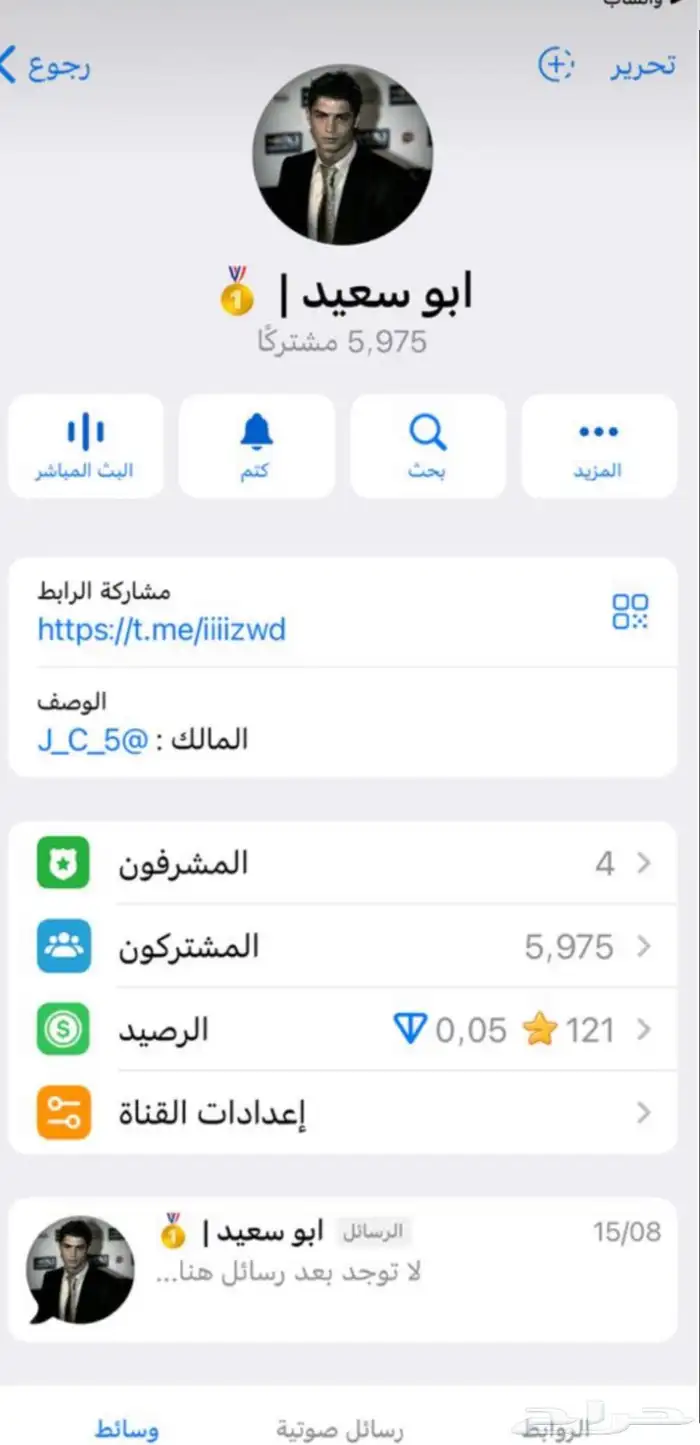
Task: Go back using رجوع
Action: pos(45,66)
